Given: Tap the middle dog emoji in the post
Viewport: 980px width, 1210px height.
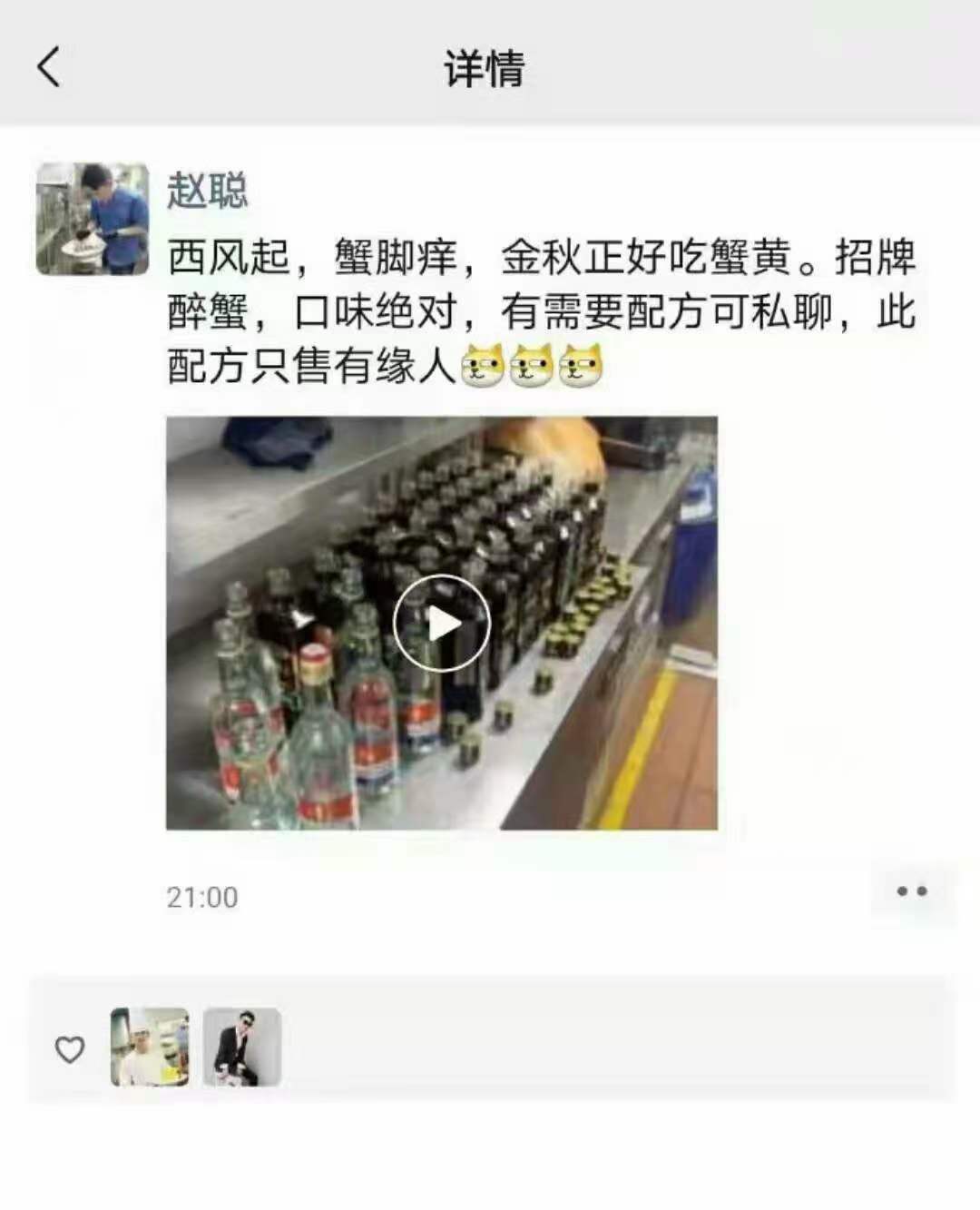Looking at the screenshot, I should click(x=532, y=364).
